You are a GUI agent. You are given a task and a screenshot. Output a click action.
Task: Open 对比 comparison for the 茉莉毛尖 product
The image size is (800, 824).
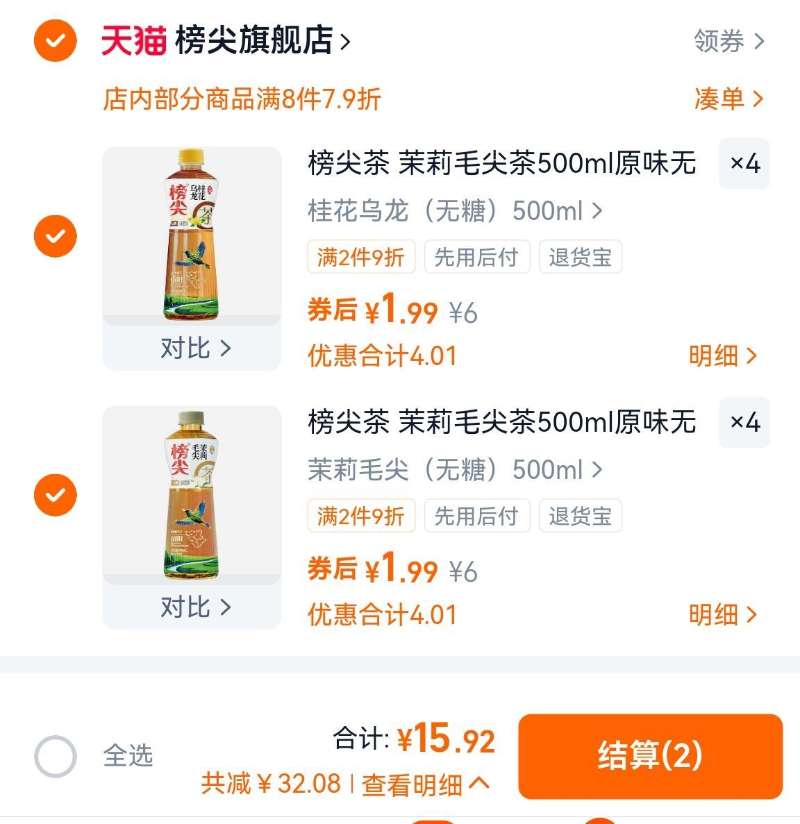pyautogui.click(x=192, y=606)
